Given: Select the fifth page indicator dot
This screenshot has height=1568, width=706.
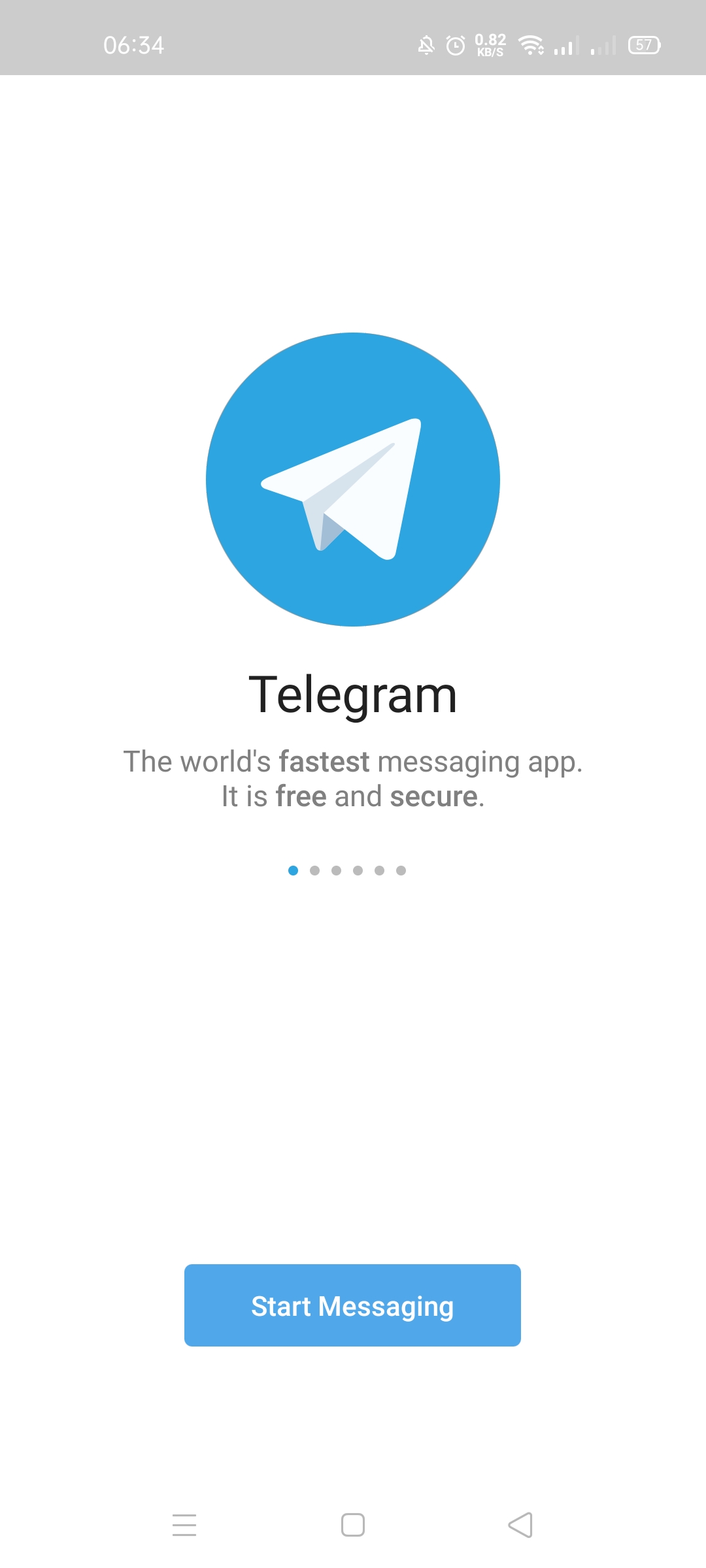Looking at the screenshot, I should pyautogui.click(x=379, y=870).
